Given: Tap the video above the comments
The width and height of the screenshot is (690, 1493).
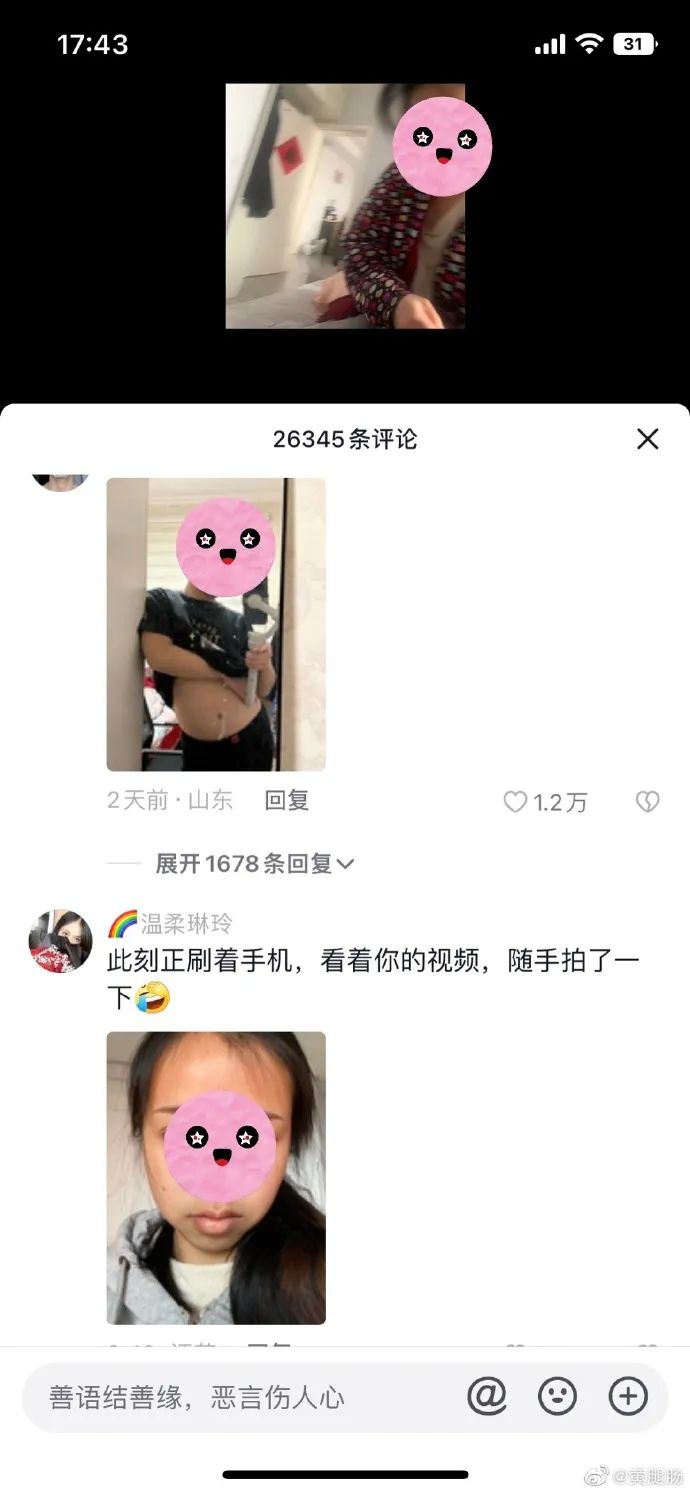Looking at the screenshot, I should click(345, 206).
